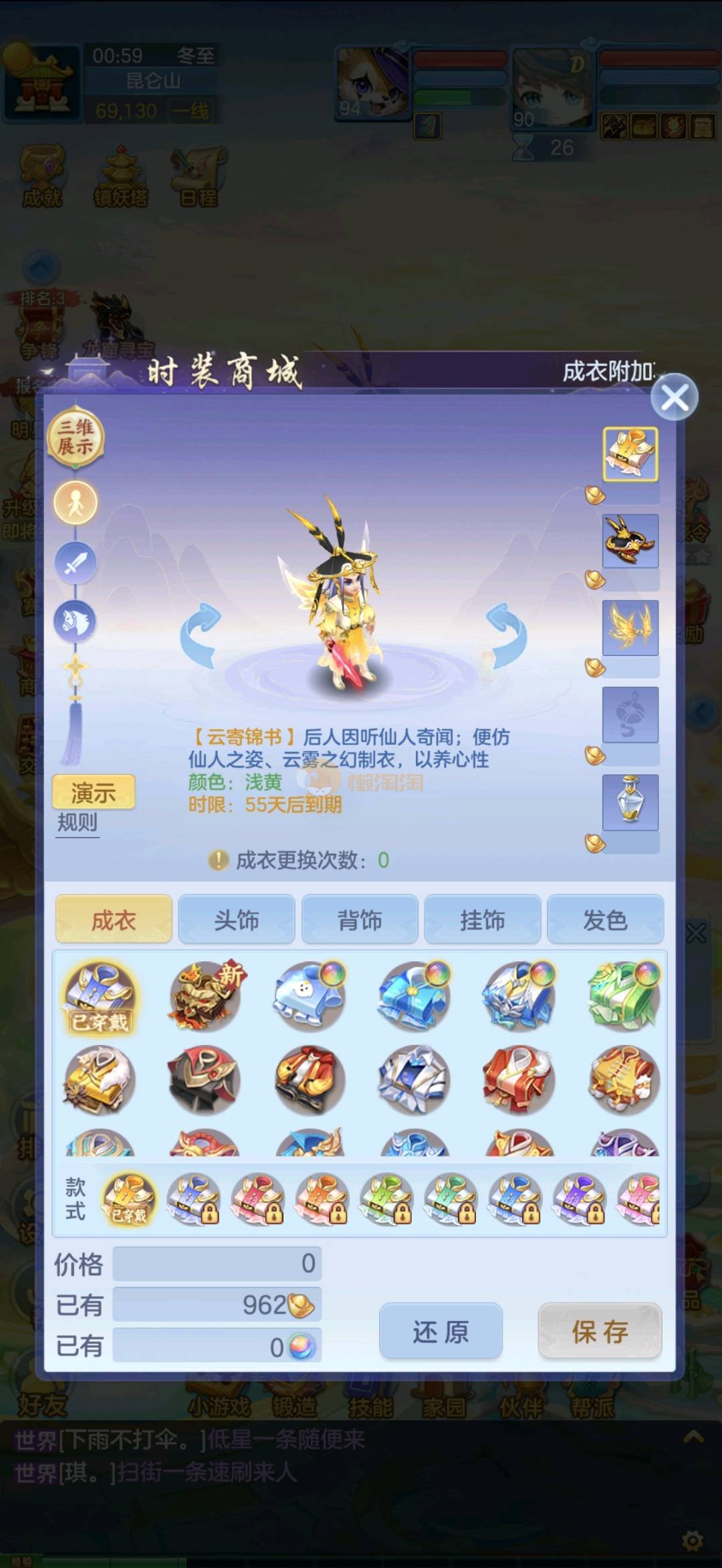Tap 还原 to reset the outfit
722x1568 pixels.
pyautogui.click(x=441, y=1331)
